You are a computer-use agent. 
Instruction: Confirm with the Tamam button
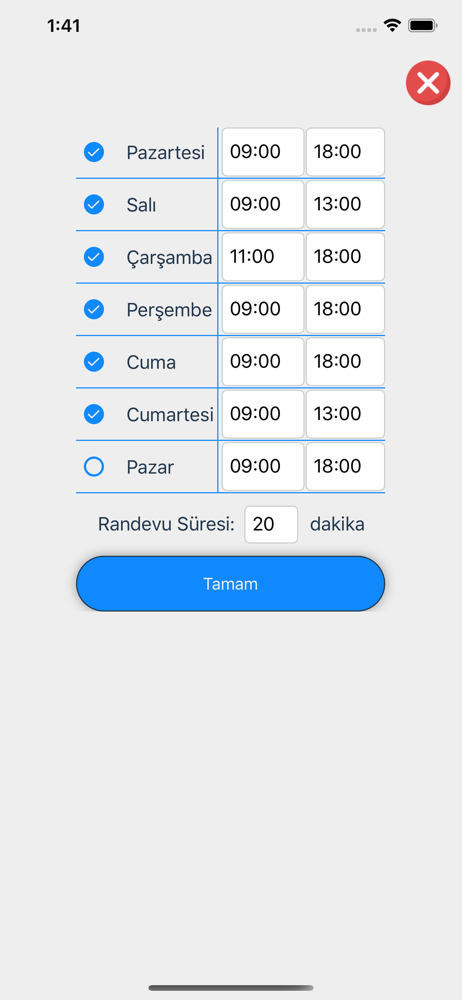[x=230, y=584]
